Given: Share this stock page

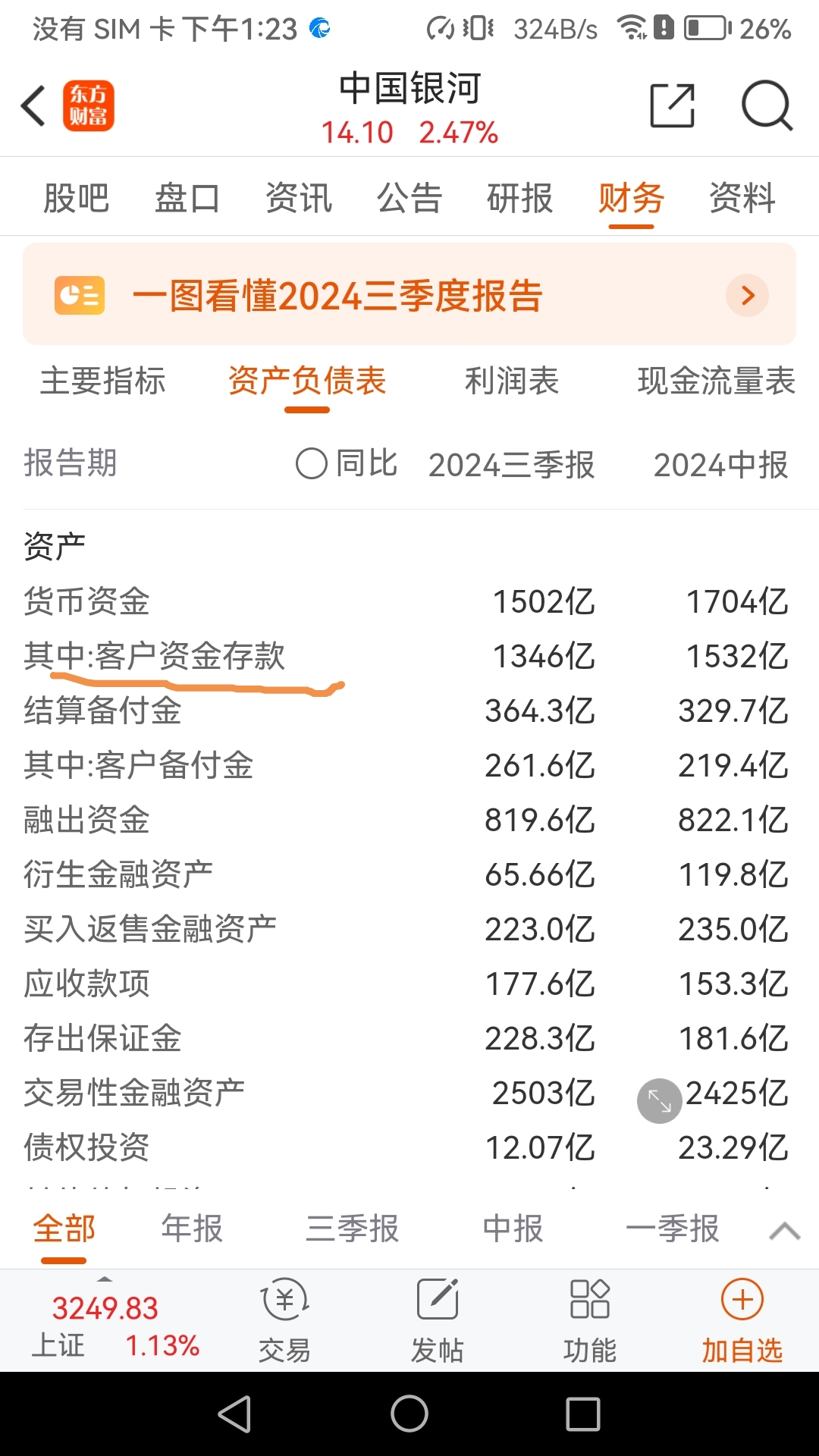Looking at the screenshot, I should click(673, 105).
